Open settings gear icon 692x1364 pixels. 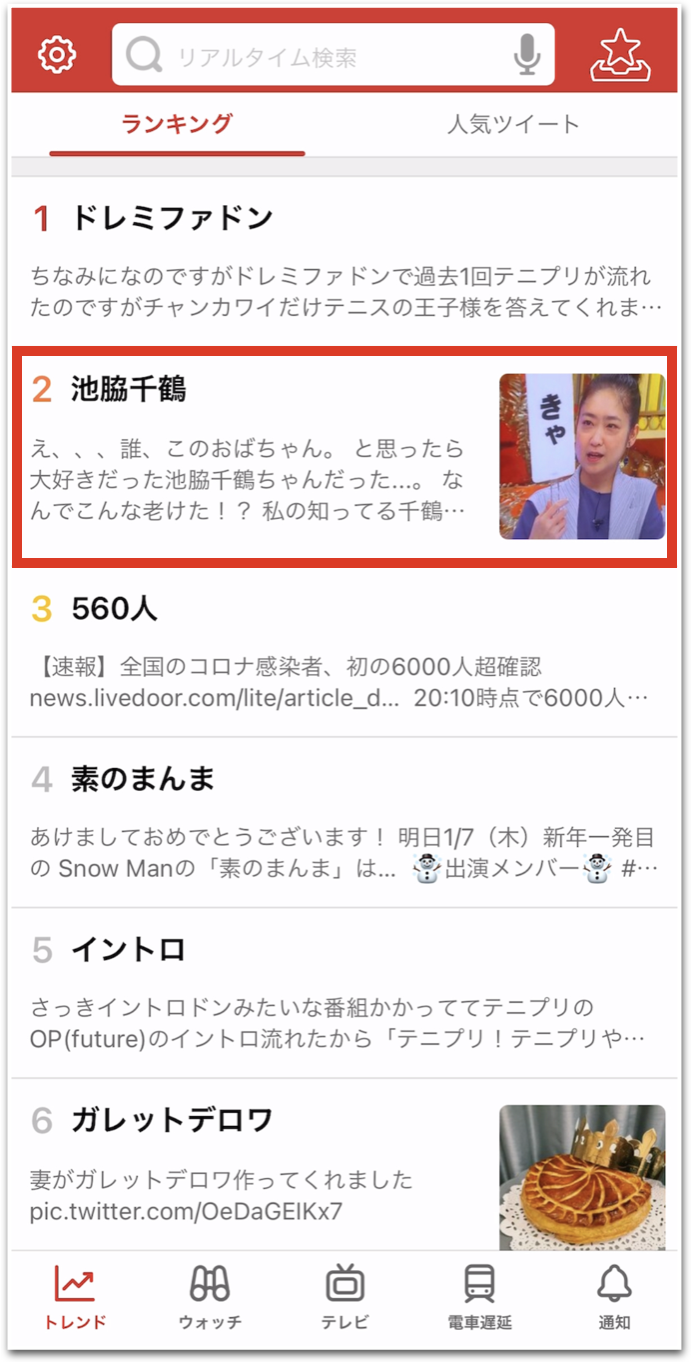pyautogui.click(x=57, y=54)
